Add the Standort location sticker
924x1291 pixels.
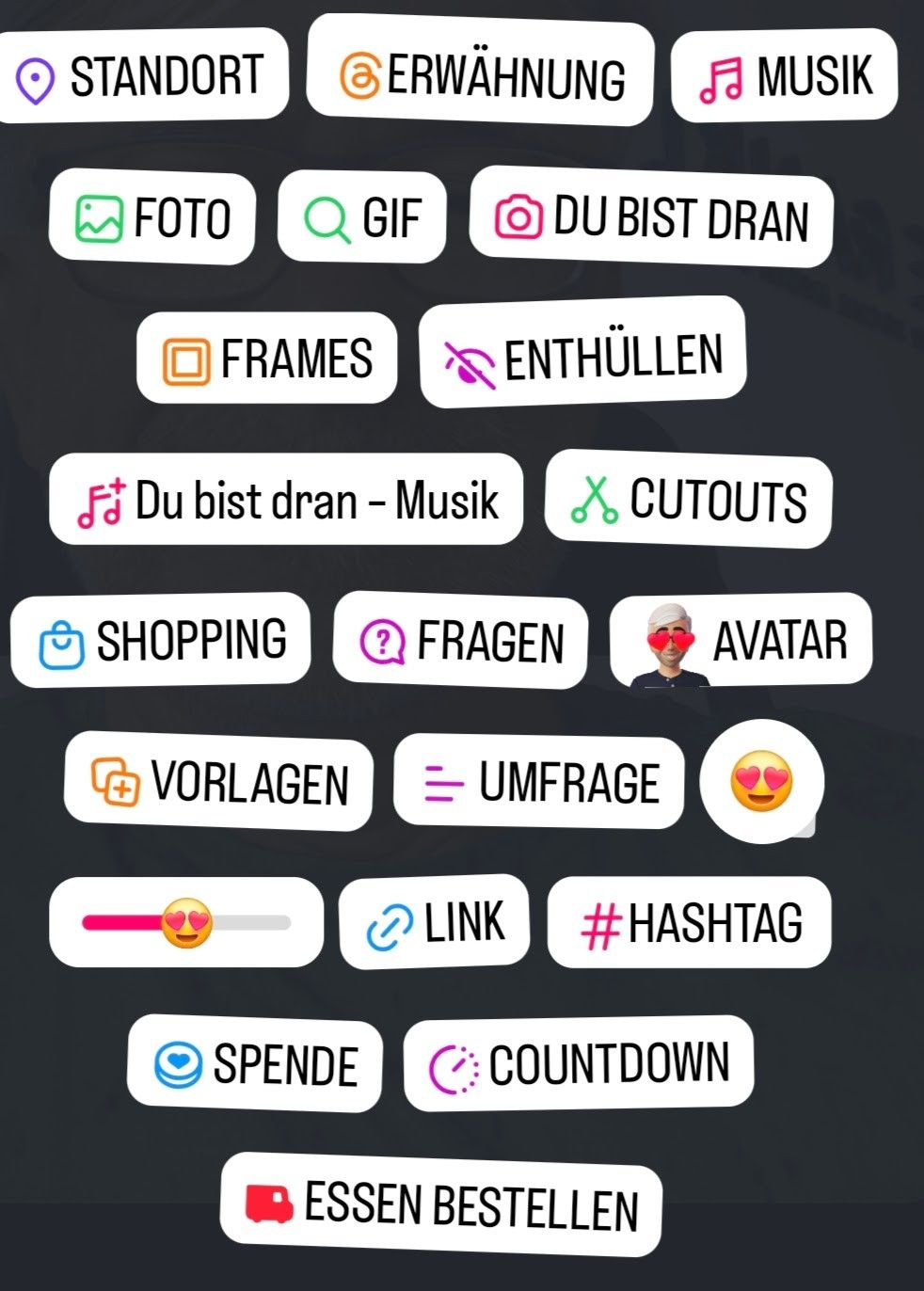pyautogui.click(x=141, y=76)
